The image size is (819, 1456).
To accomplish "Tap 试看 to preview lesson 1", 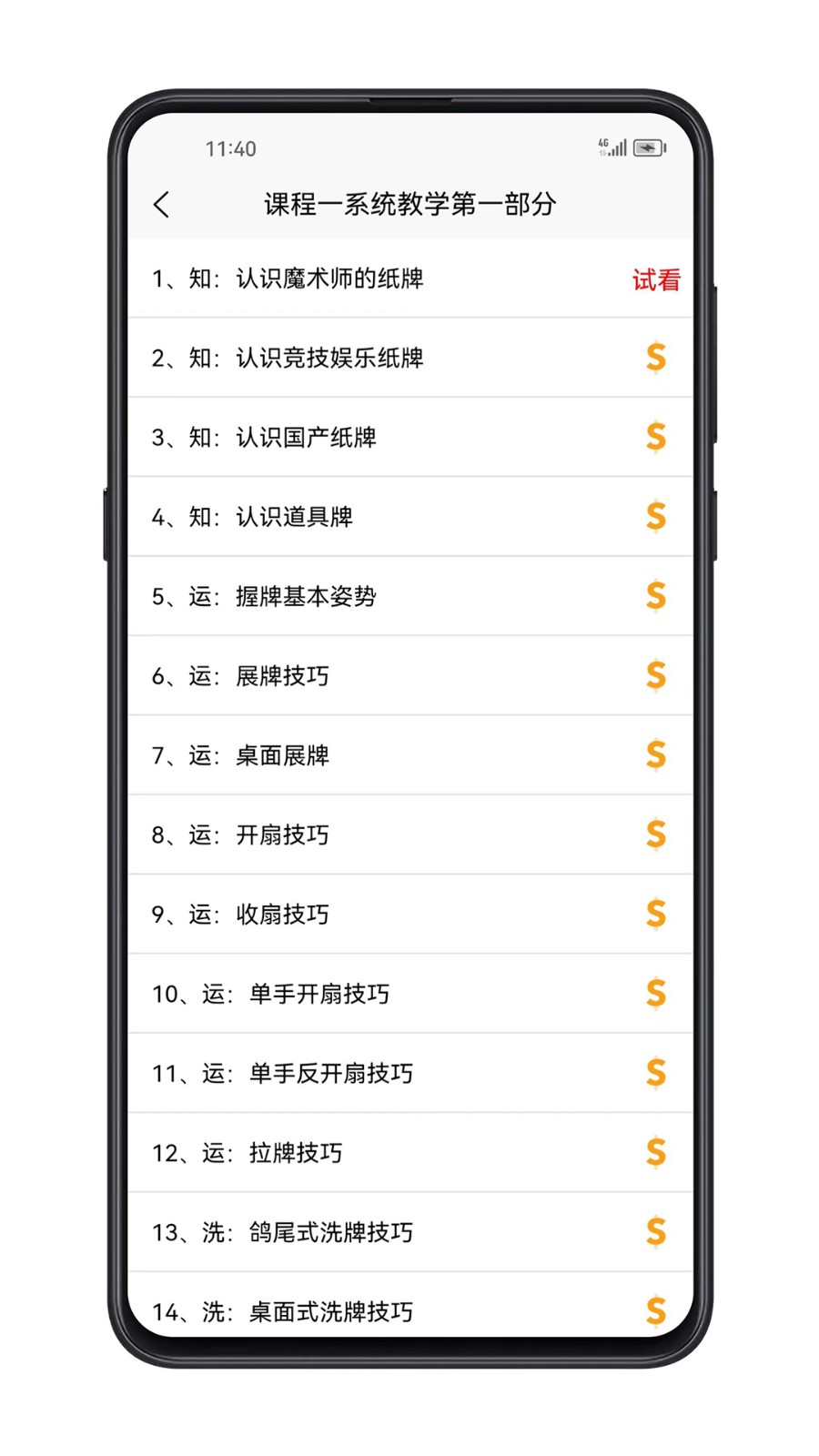I will click(x=655, y=279).
